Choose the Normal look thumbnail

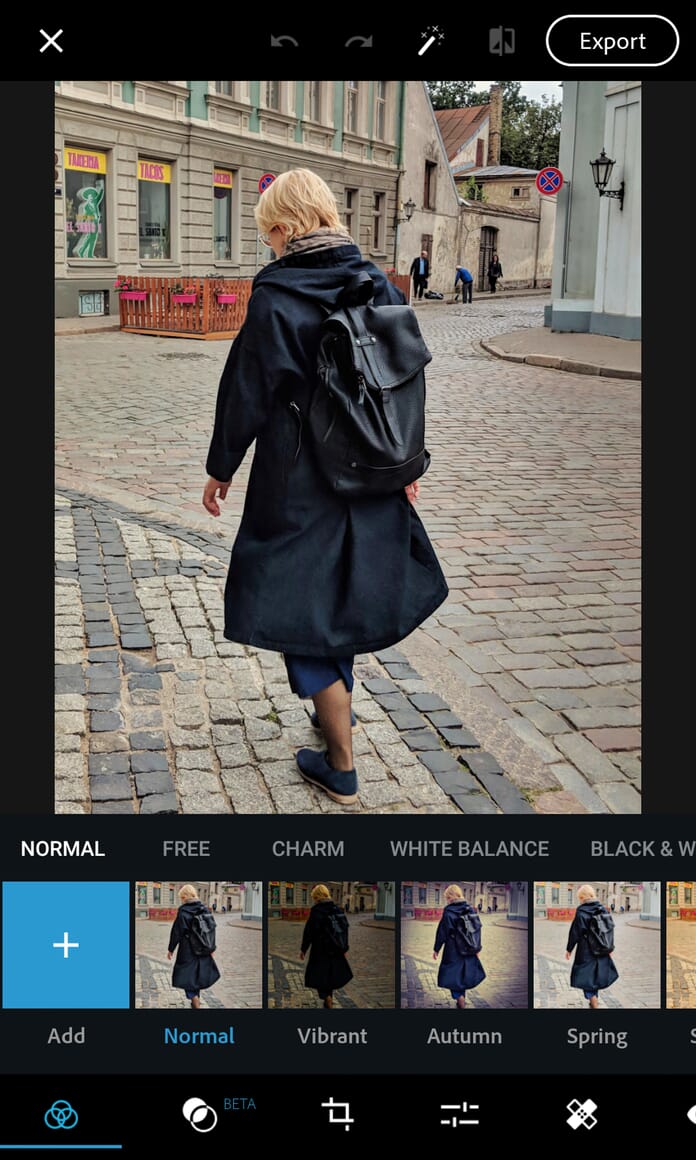coord(199,944)
